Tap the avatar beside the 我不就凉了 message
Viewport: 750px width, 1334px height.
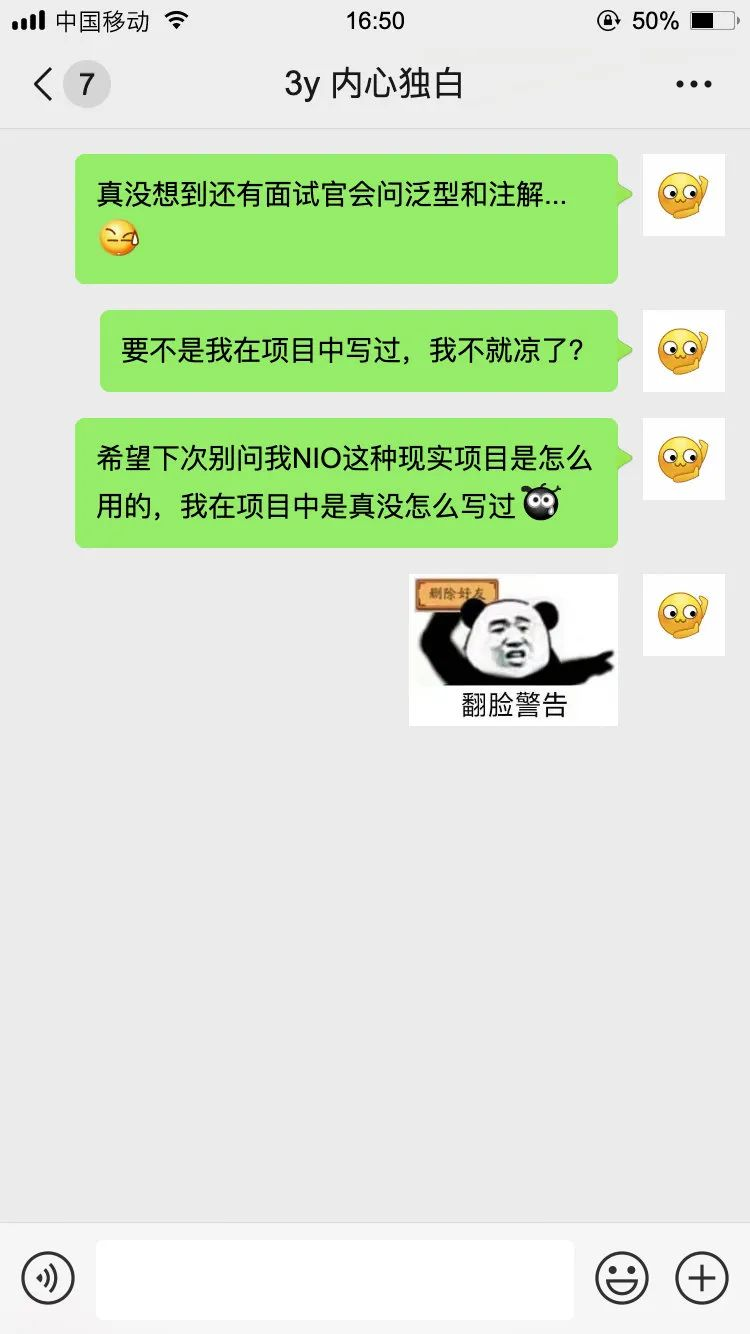tap(683, 351)
